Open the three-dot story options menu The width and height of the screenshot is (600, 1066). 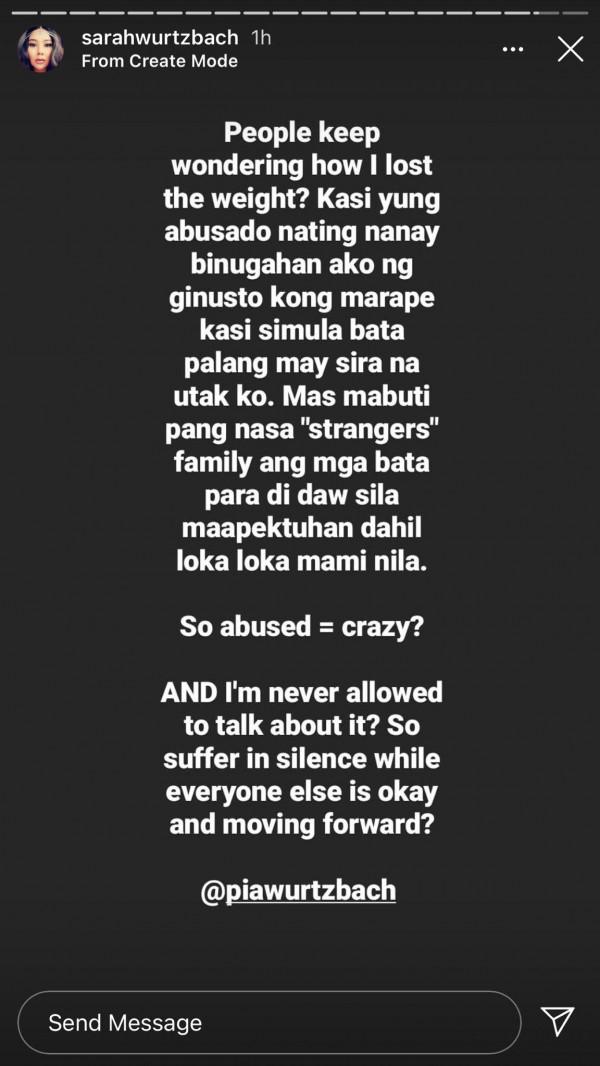click(512, 49)
